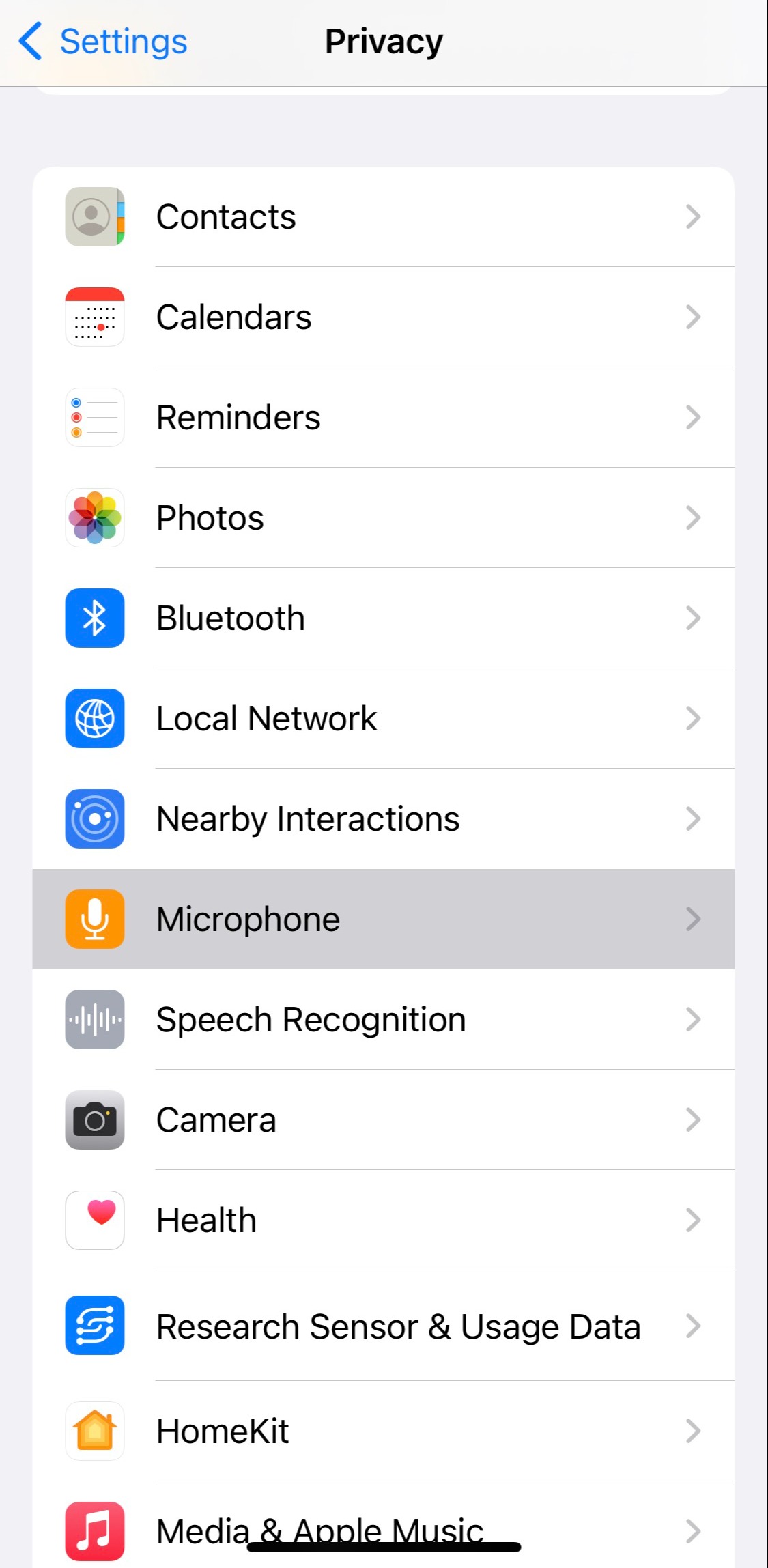This screenshot has width=768, height=1568.
Task: Open Local Network permissions
Action: tap(383, 719)
